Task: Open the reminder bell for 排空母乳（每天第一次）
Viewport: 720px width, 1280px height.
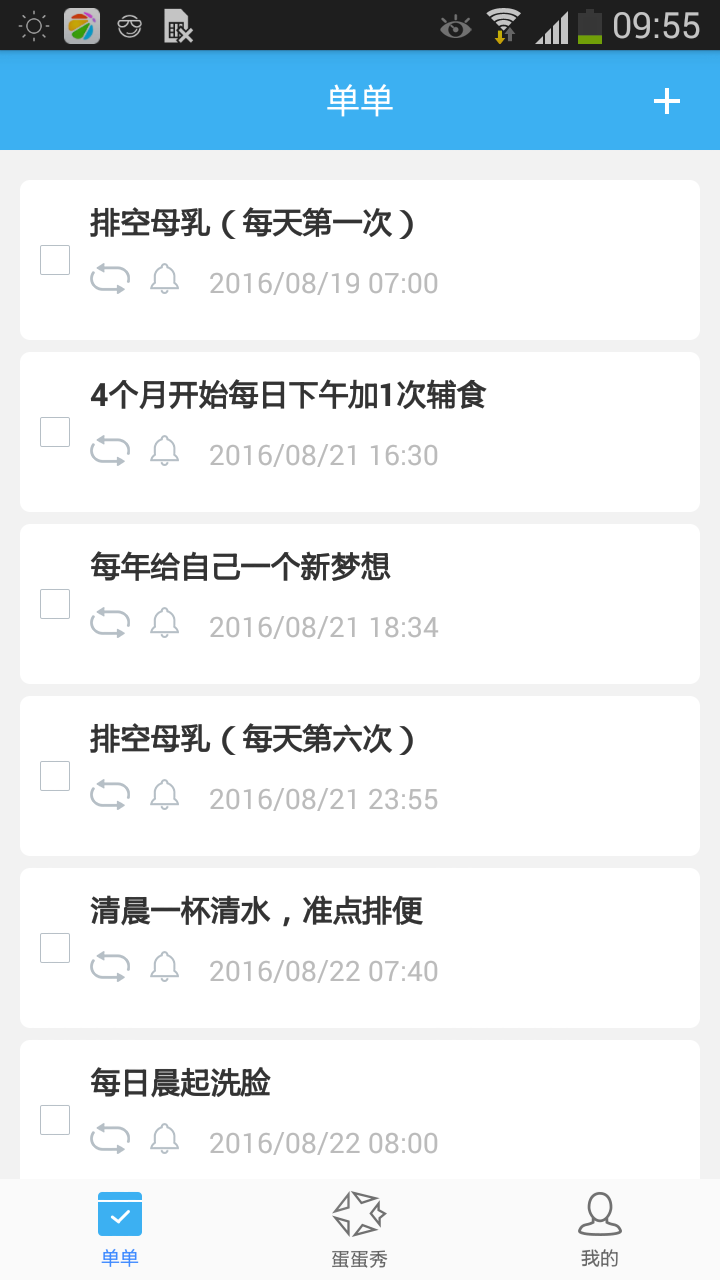Action: [x=165, y=279]
